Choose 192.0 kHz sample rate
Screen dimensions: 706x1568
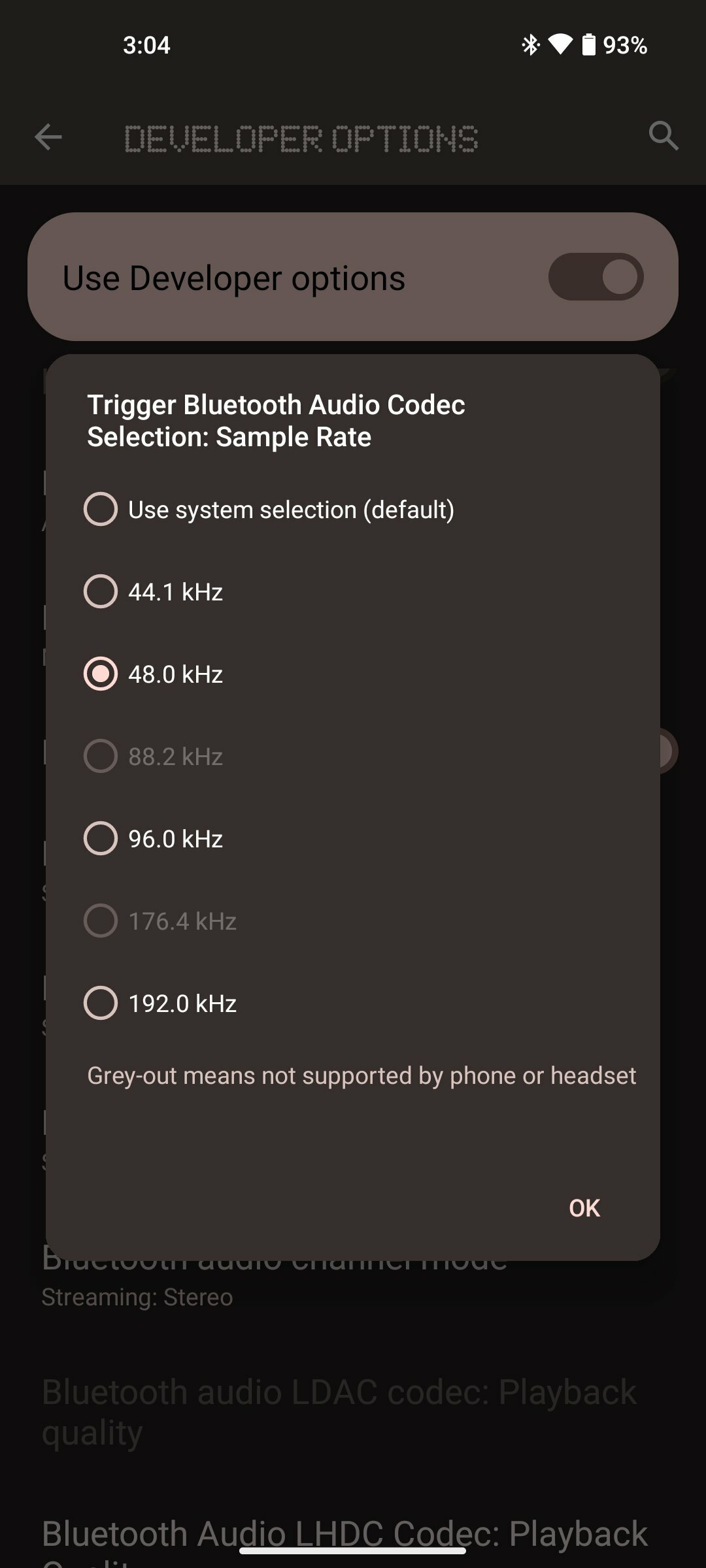pyautogui.click(x=353, y=1004)
